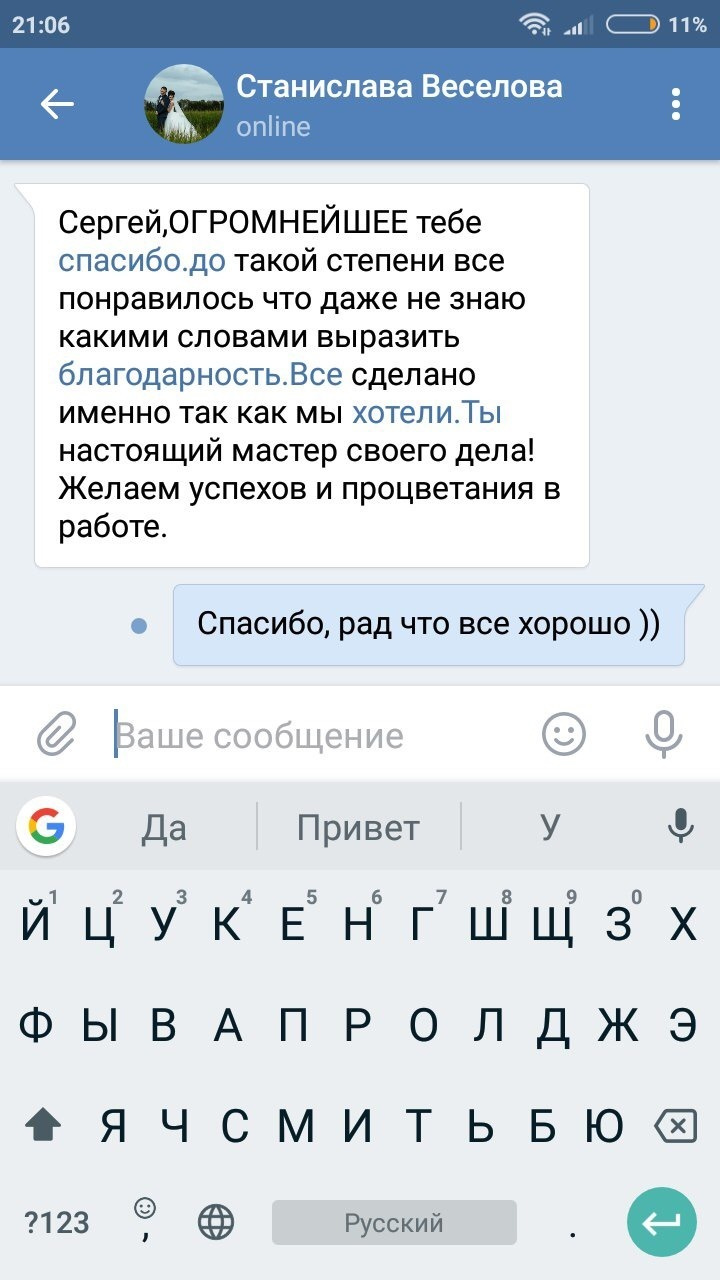Switch keyboard to ?123 symbols
720x1280 pixels.
[56, 1222]
